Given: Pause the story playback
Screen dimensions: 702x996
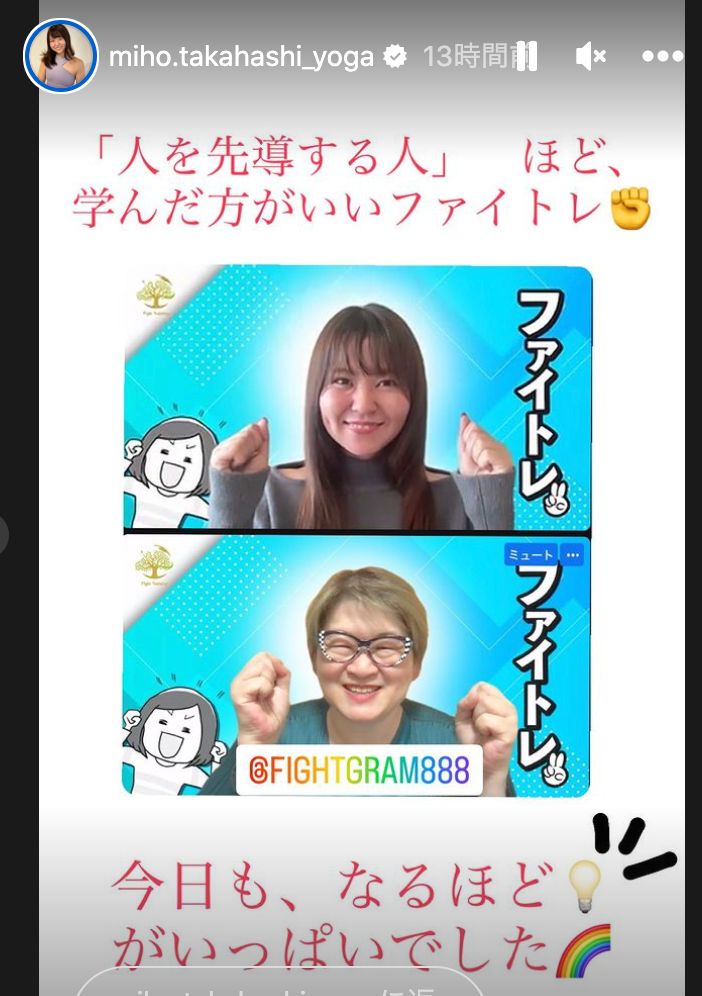Looking at the screenshot, I should [527, 57].
